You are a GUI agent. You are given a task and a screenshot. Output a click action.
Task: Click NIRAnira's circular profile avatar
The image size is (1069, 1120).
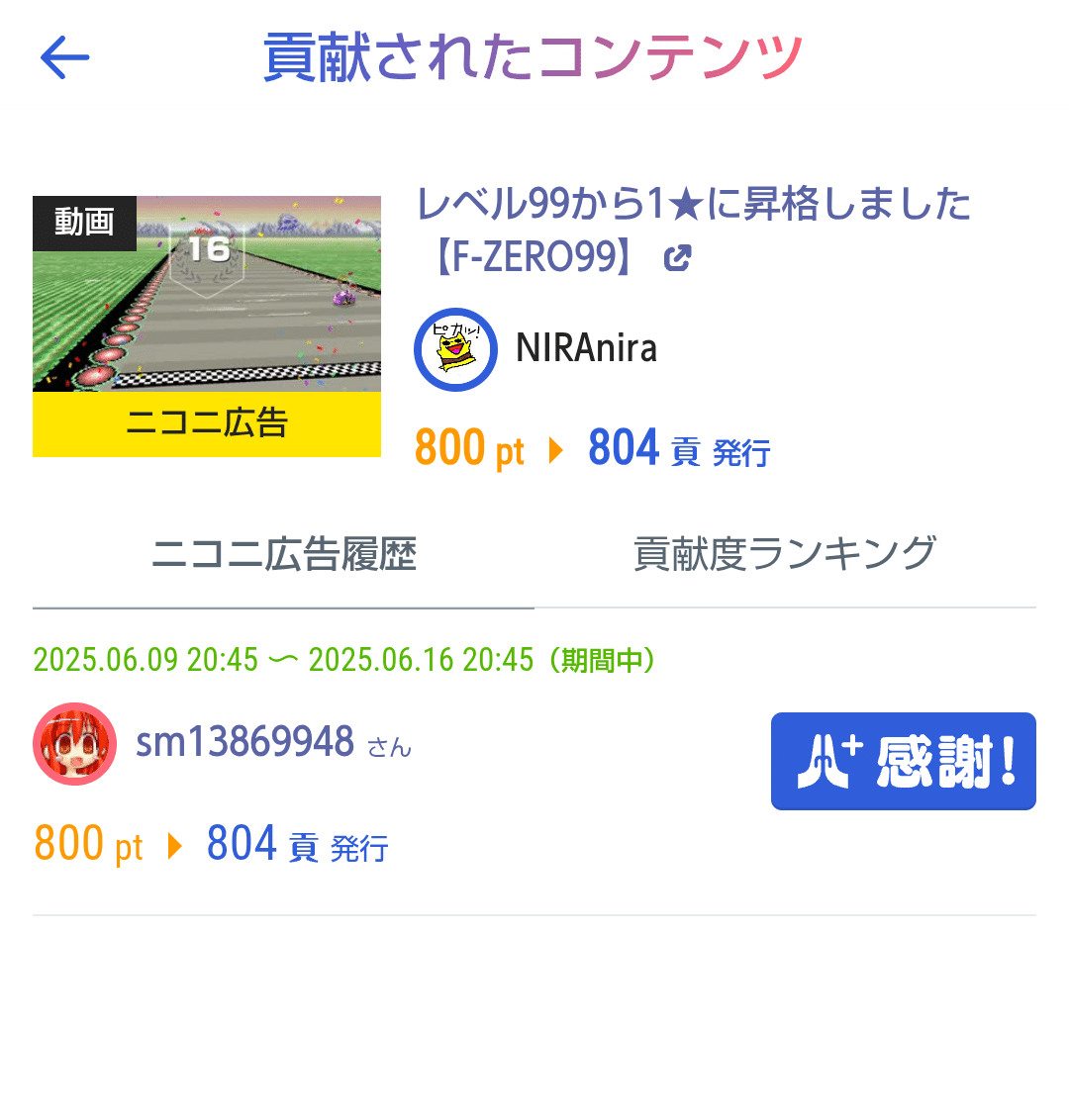pos(455,349)
